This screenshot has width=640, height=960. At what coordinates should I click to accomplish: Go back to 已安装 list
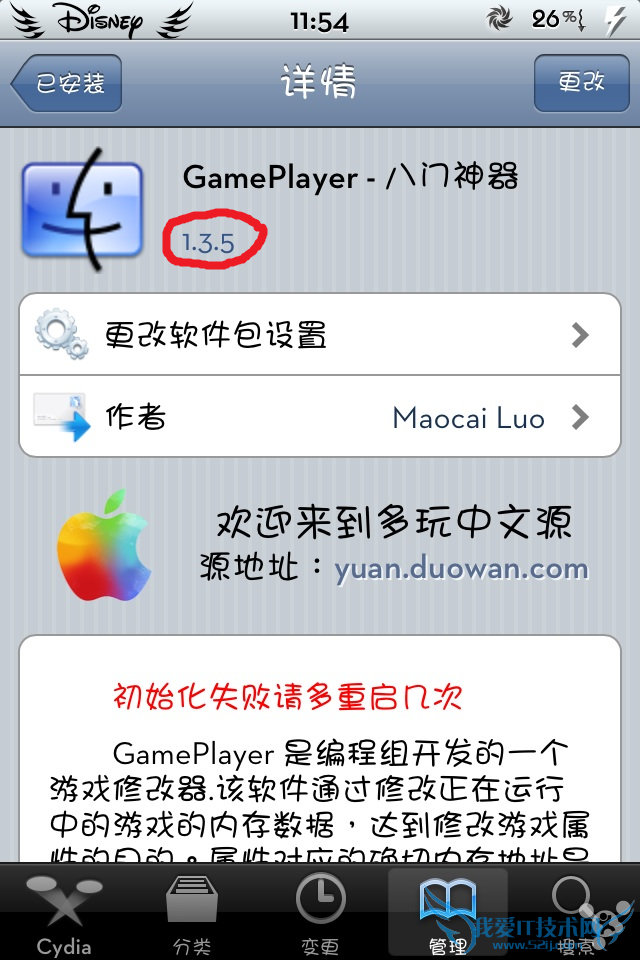point(68,84)
